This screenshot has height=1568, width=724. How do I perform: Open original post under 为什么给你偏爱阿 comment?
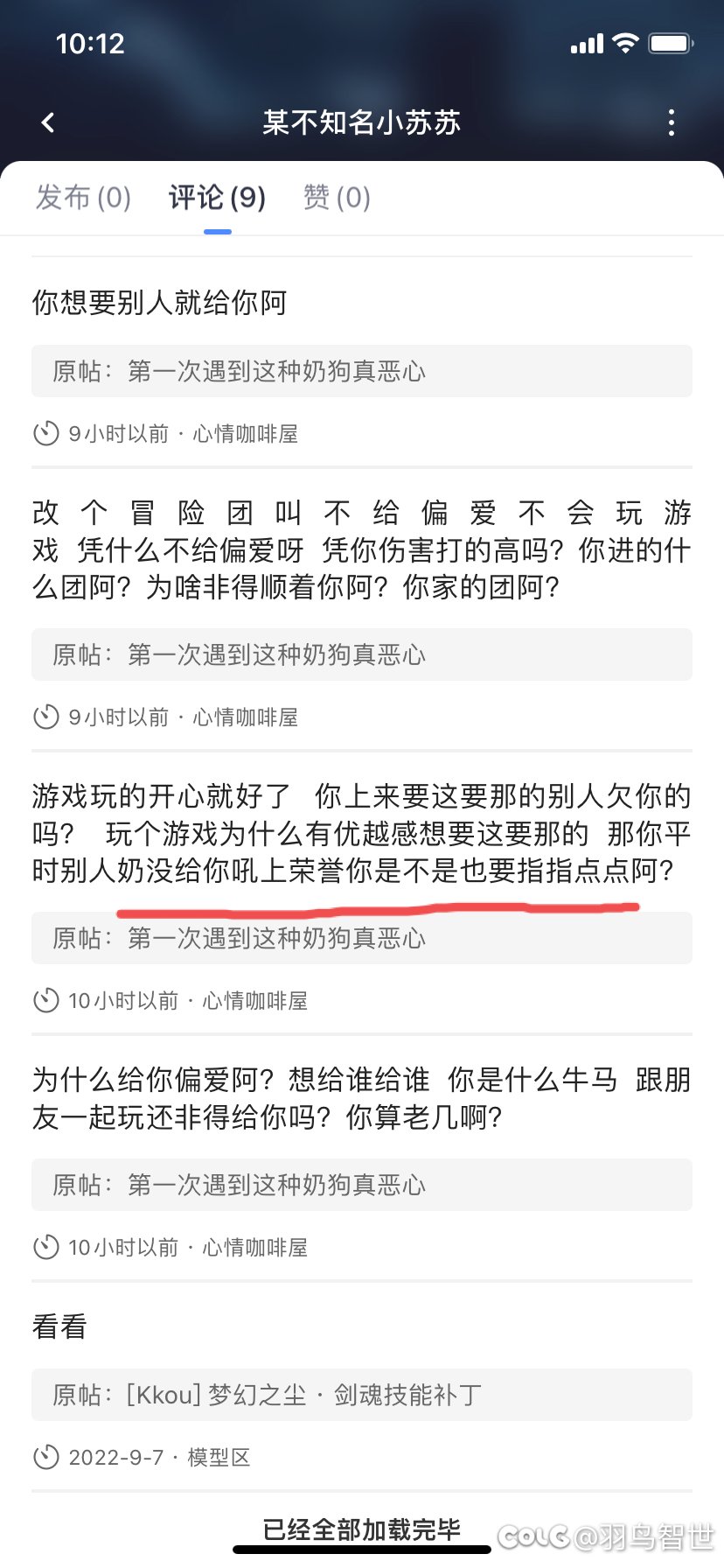point(362,1185)
